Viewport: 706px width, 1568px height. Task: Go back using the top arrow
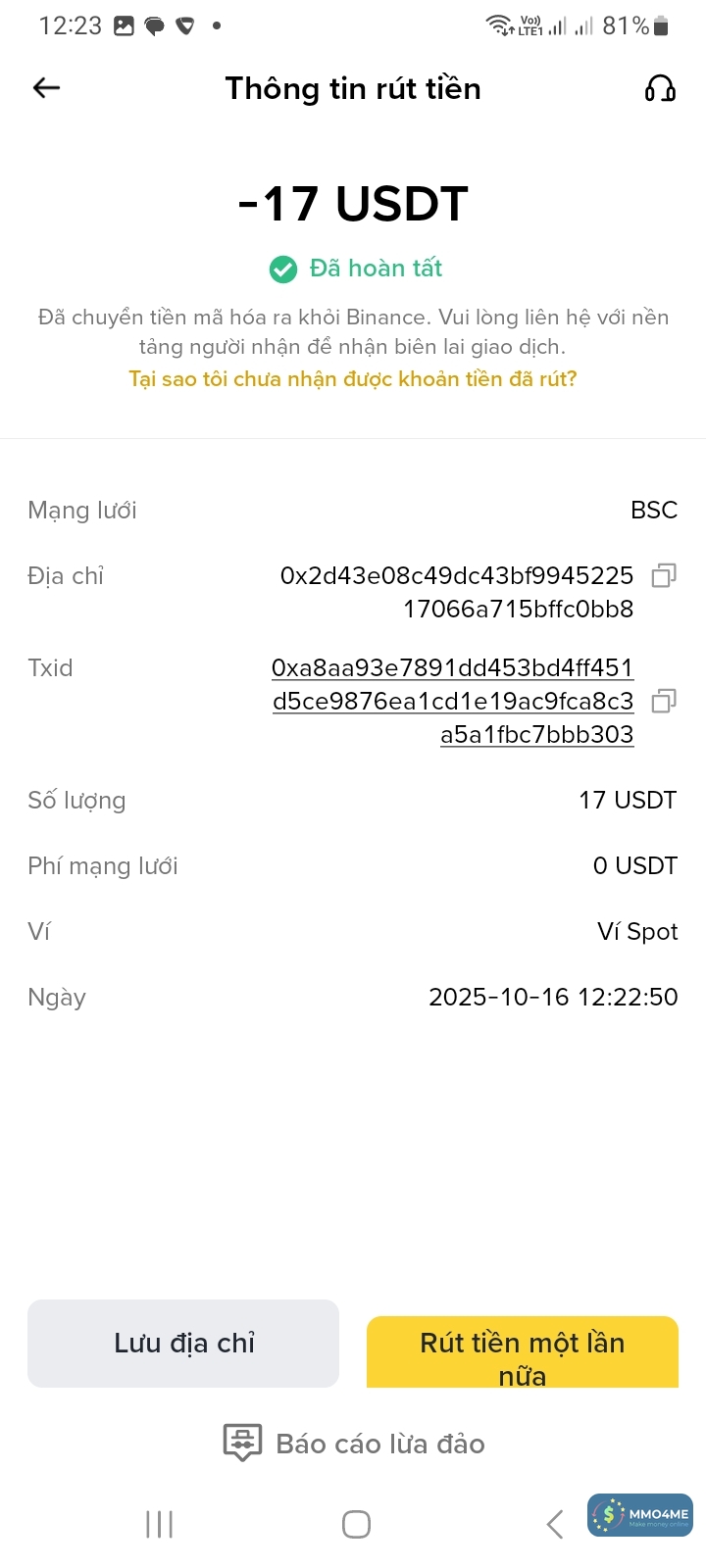point(46,88)
